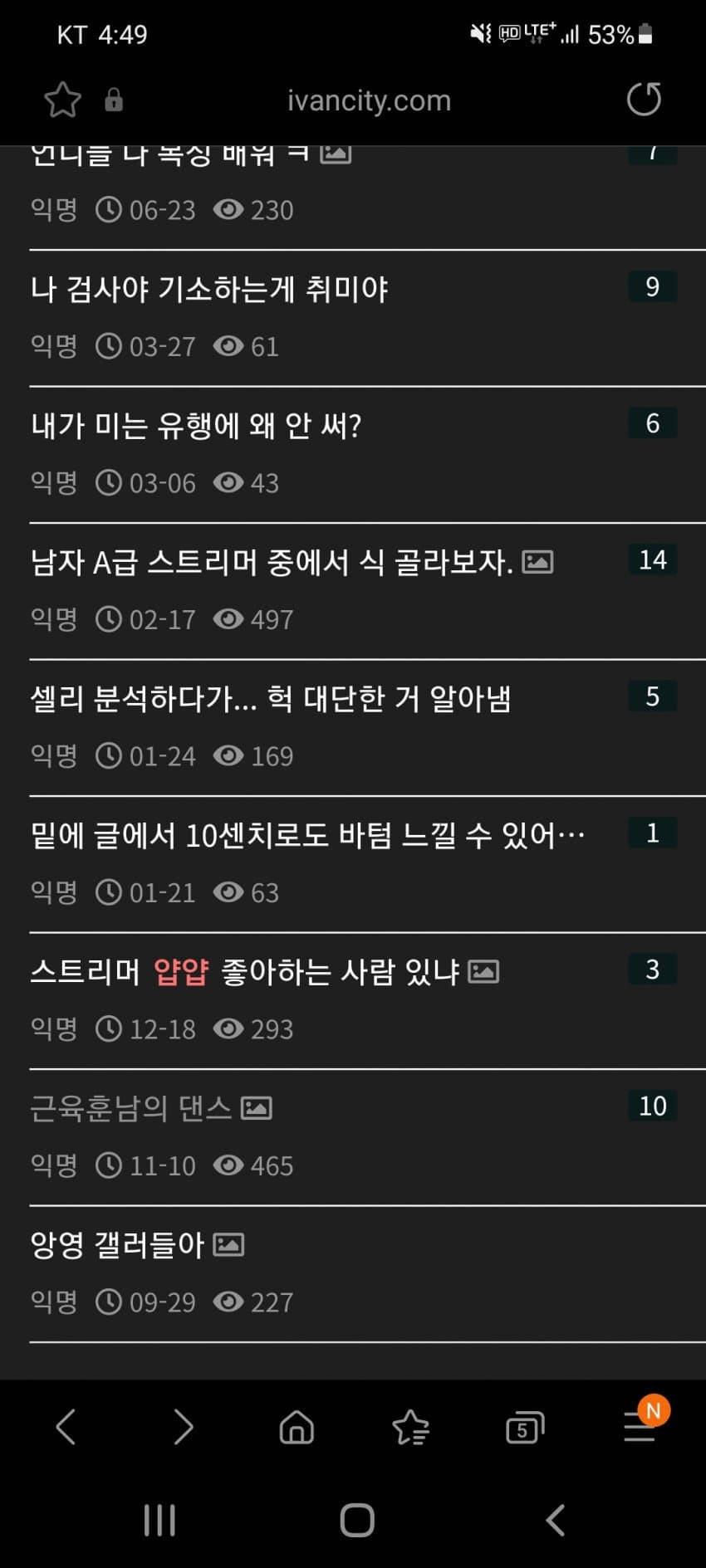Tap the system home button
This screenshot has width=706, height=1568.
pyautogui.click(x=357, y=1521)
